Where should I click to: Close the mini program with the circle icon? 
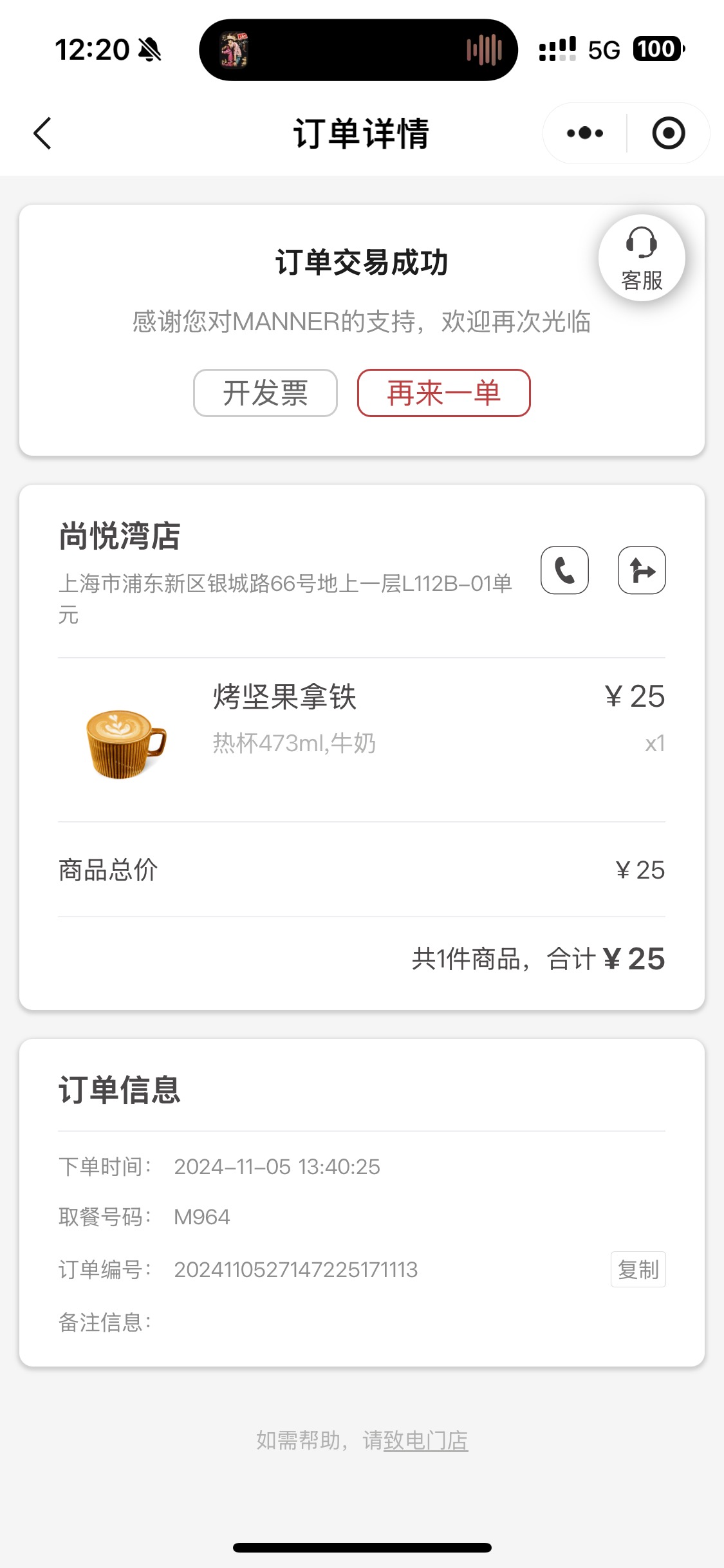pos(669,133)
